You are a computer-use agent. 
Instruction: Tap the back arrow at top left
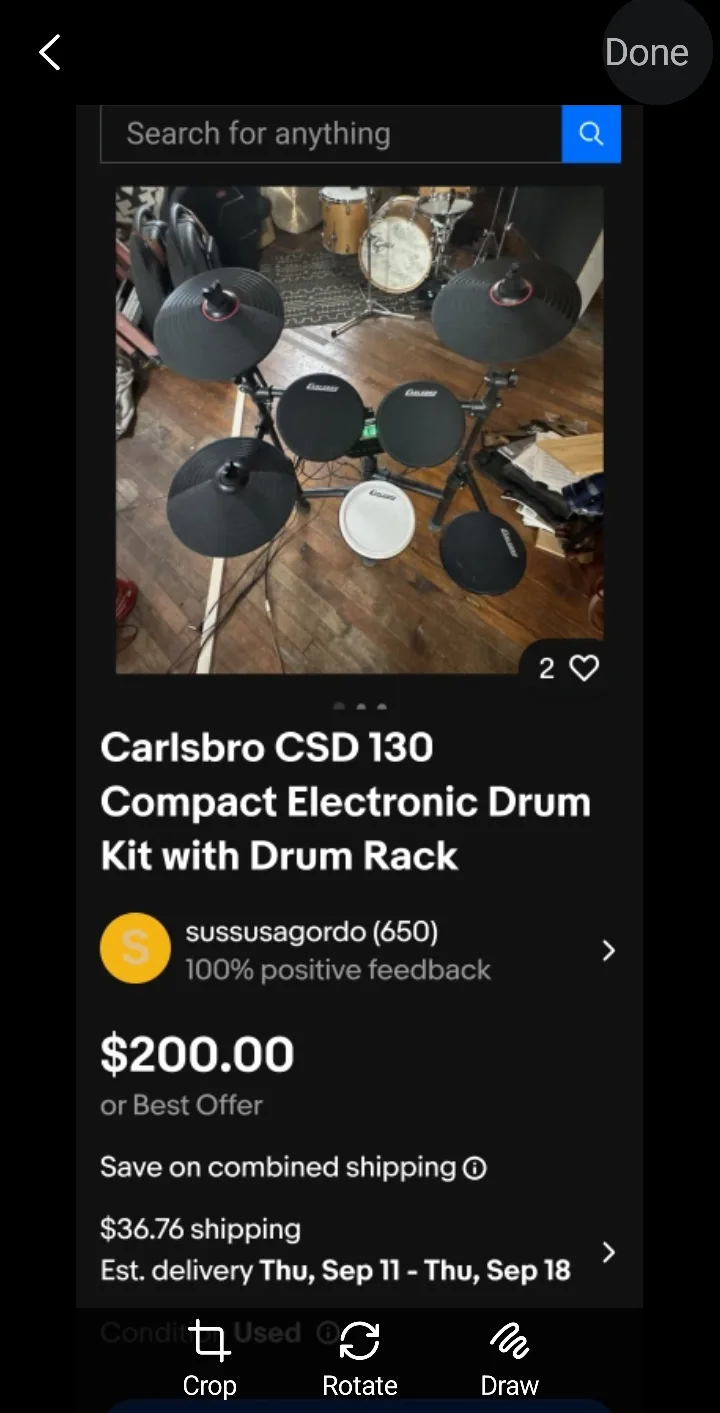pyautogui.click(x=49, y=52)
